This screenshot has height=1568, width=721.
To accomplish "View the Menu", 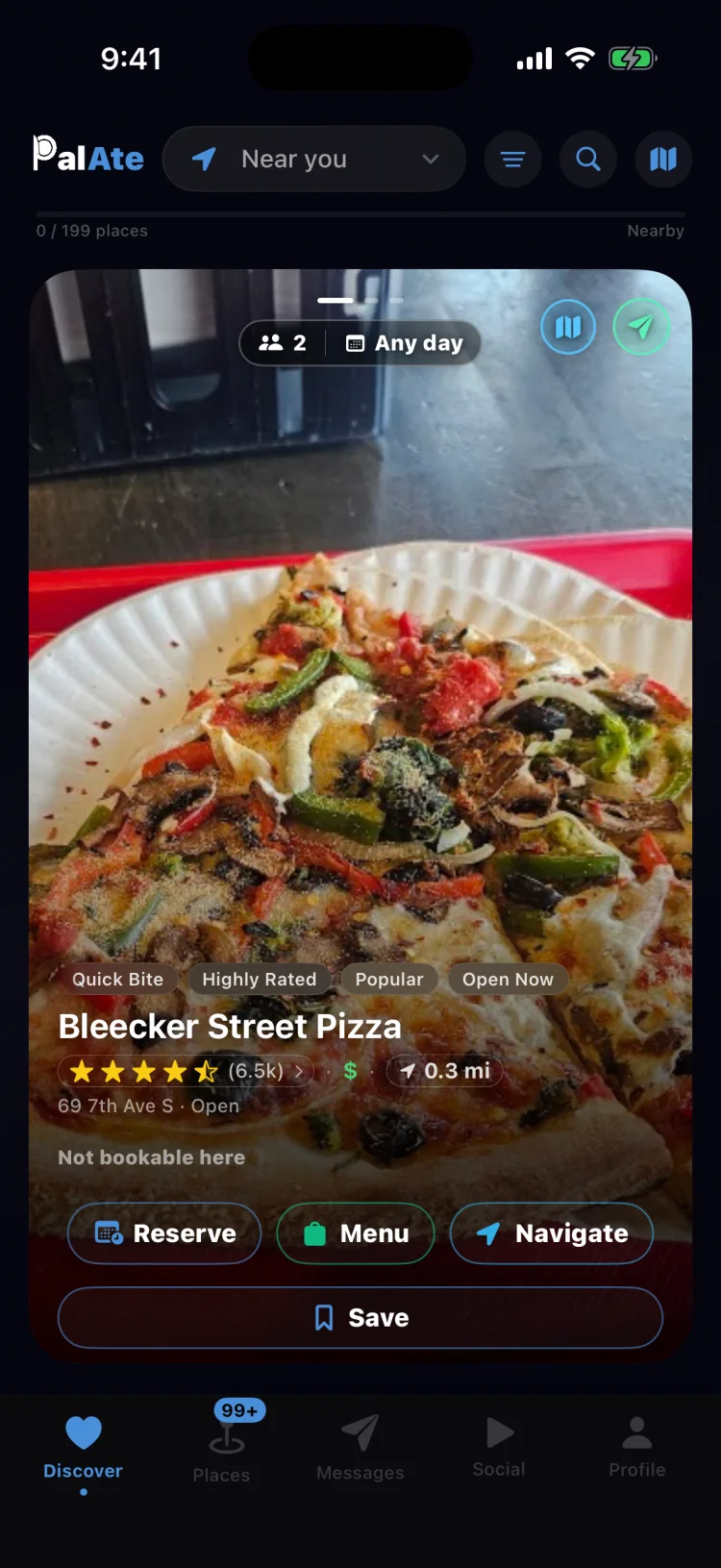I will click(356, 1233).
